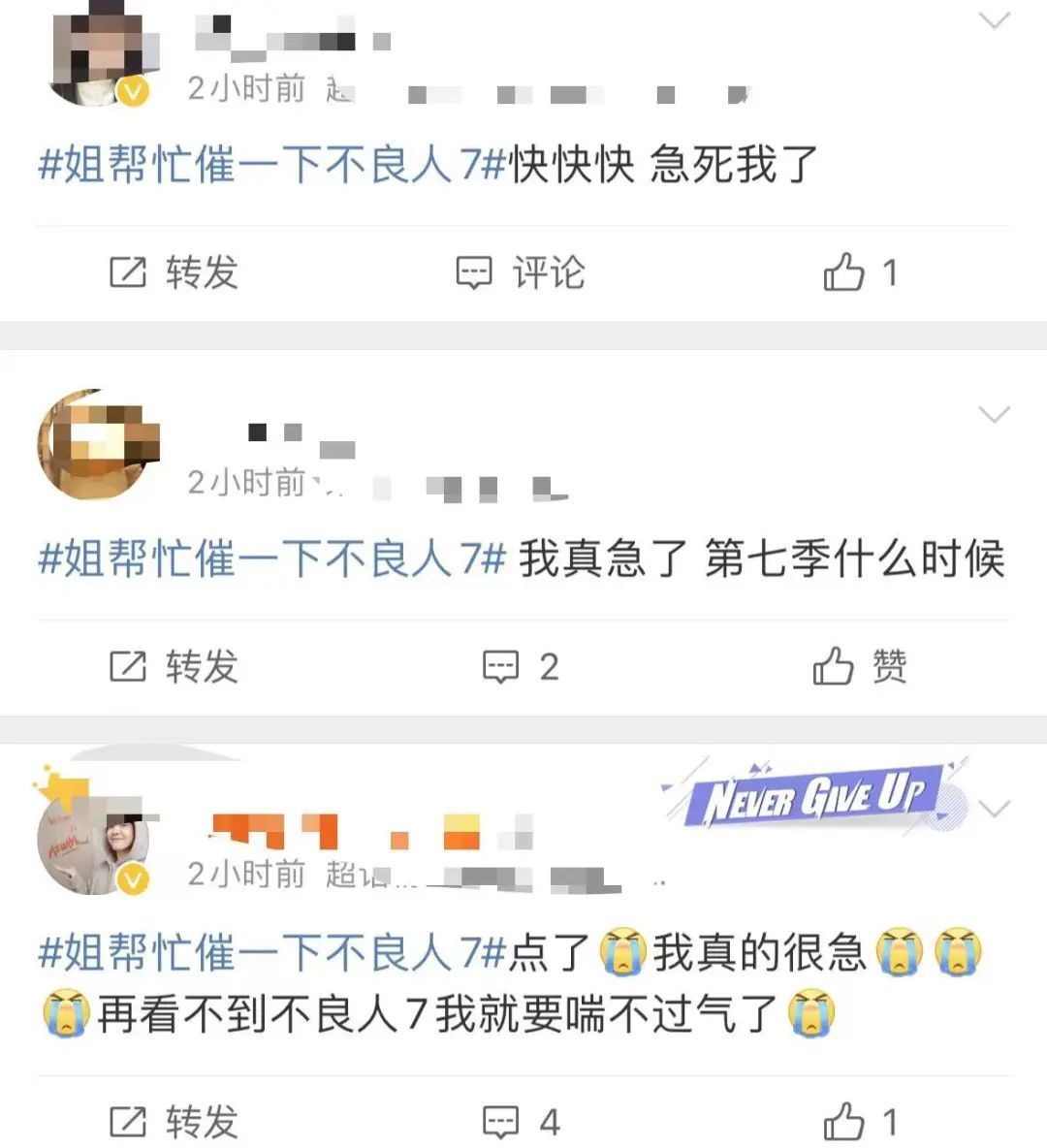Expand the chevron menu on "我真的很急" post

pos(995,808)
